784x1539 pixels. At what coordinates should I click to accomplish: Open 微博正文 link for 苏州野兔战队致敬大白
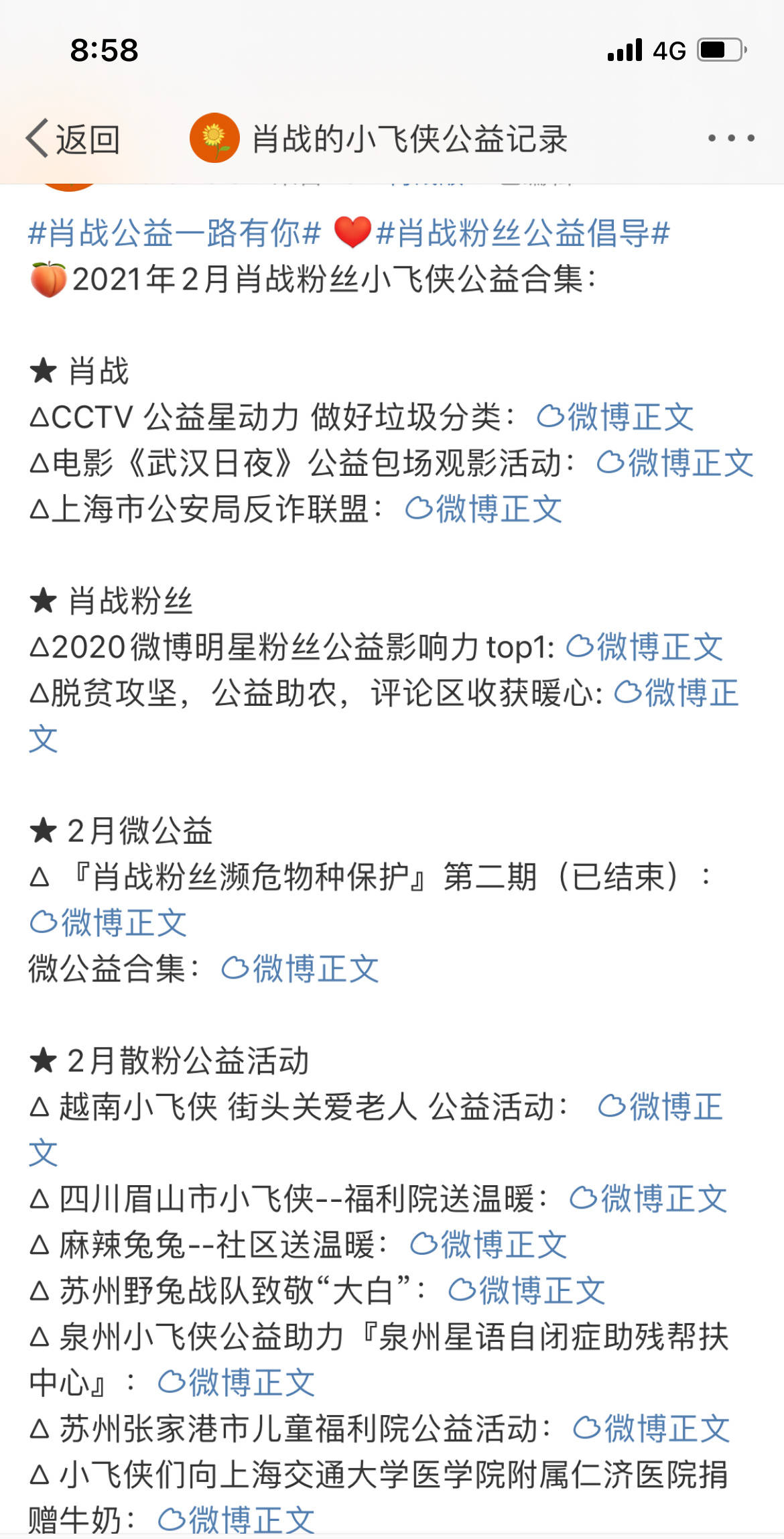[x=527, y=1291]
